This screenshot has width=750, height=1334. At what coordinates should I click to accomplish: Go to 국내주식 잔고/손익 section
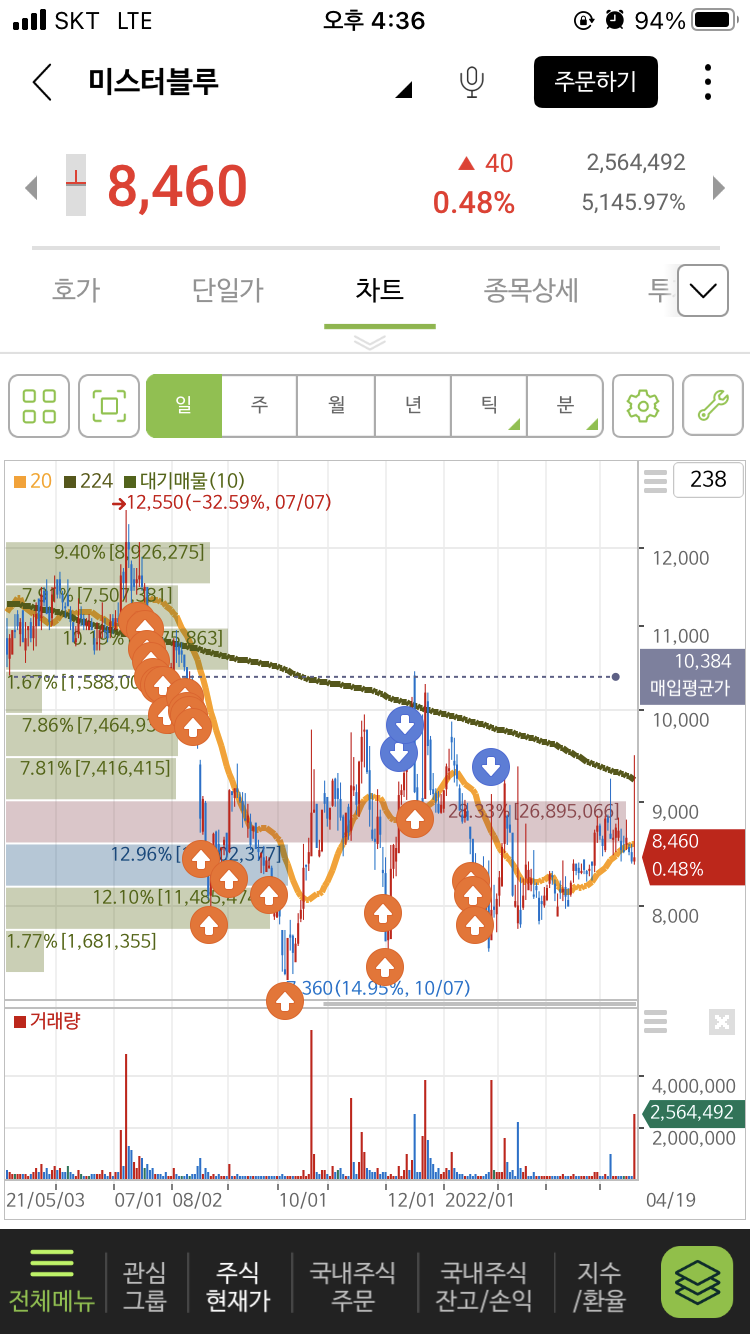click(x=485, y=1286)
